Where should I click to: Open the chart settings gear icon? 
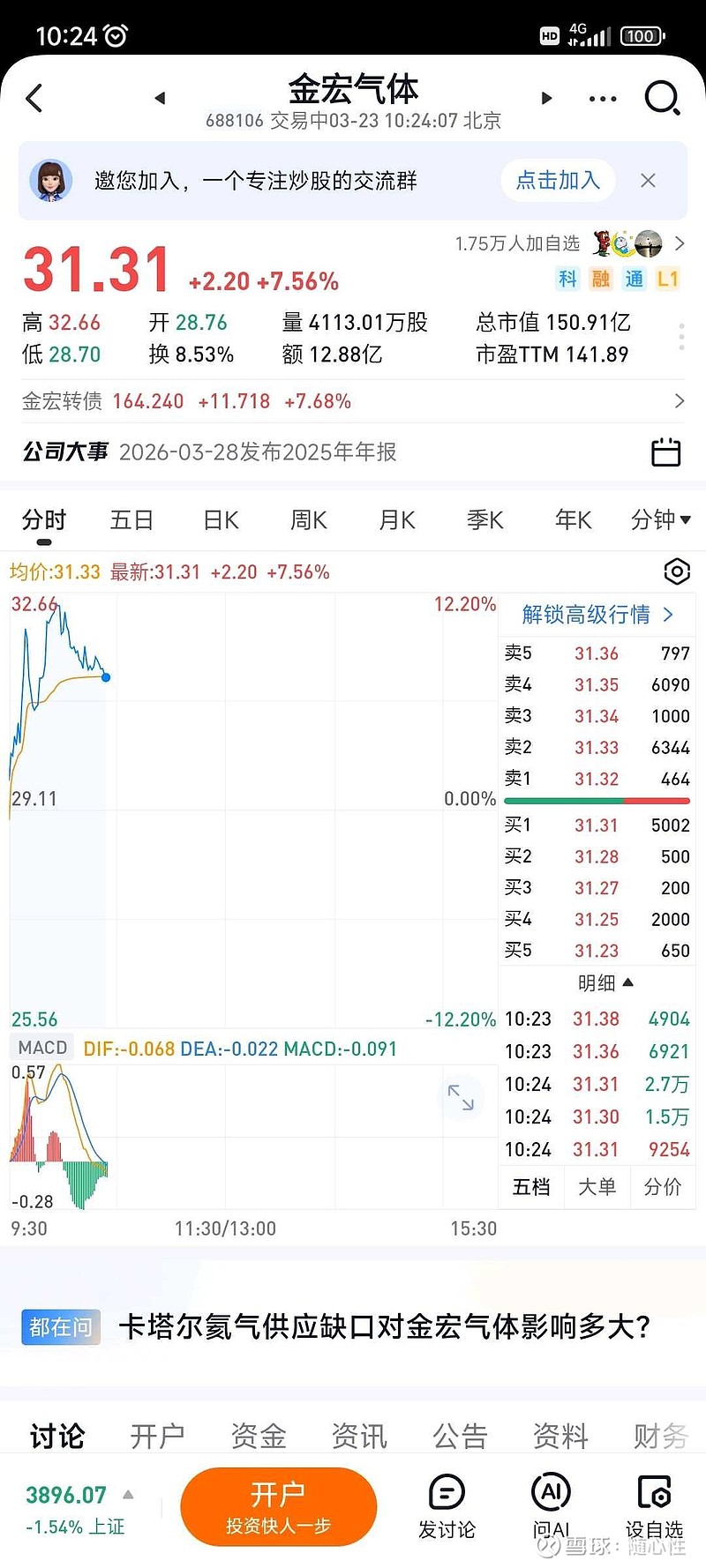click(676, 571)
